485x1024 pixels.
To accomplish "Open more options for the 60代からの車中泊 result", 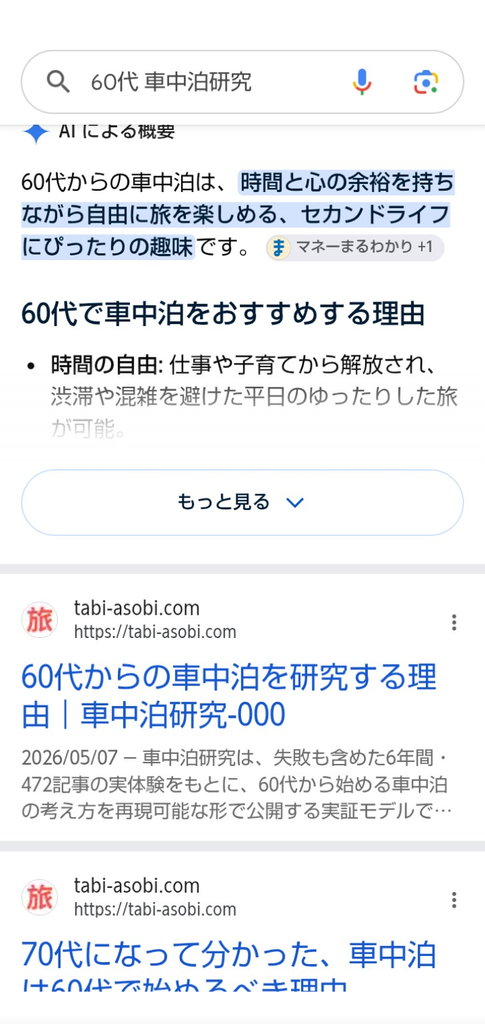I will (454, 622).
